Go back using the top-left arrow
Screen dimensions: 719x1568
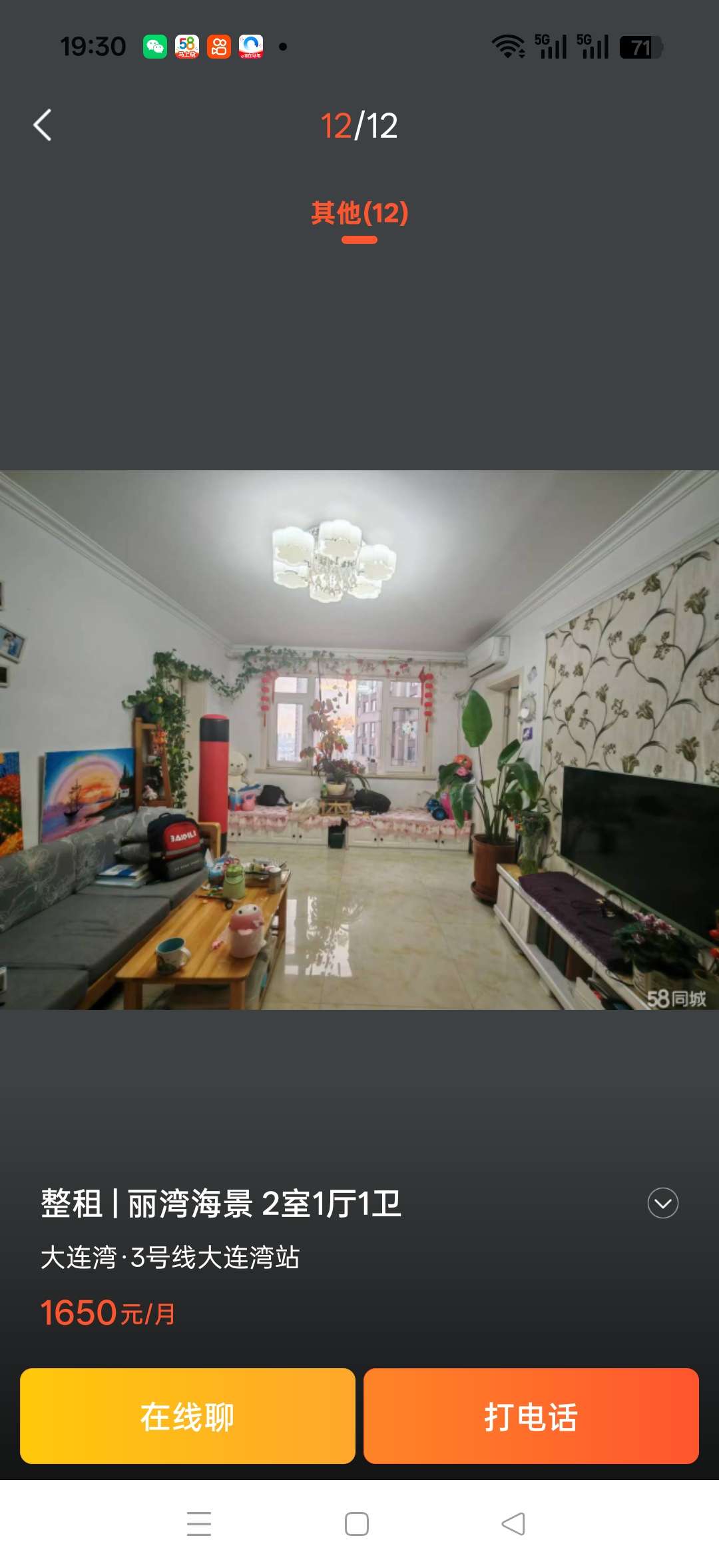click(x=43, y=125)
